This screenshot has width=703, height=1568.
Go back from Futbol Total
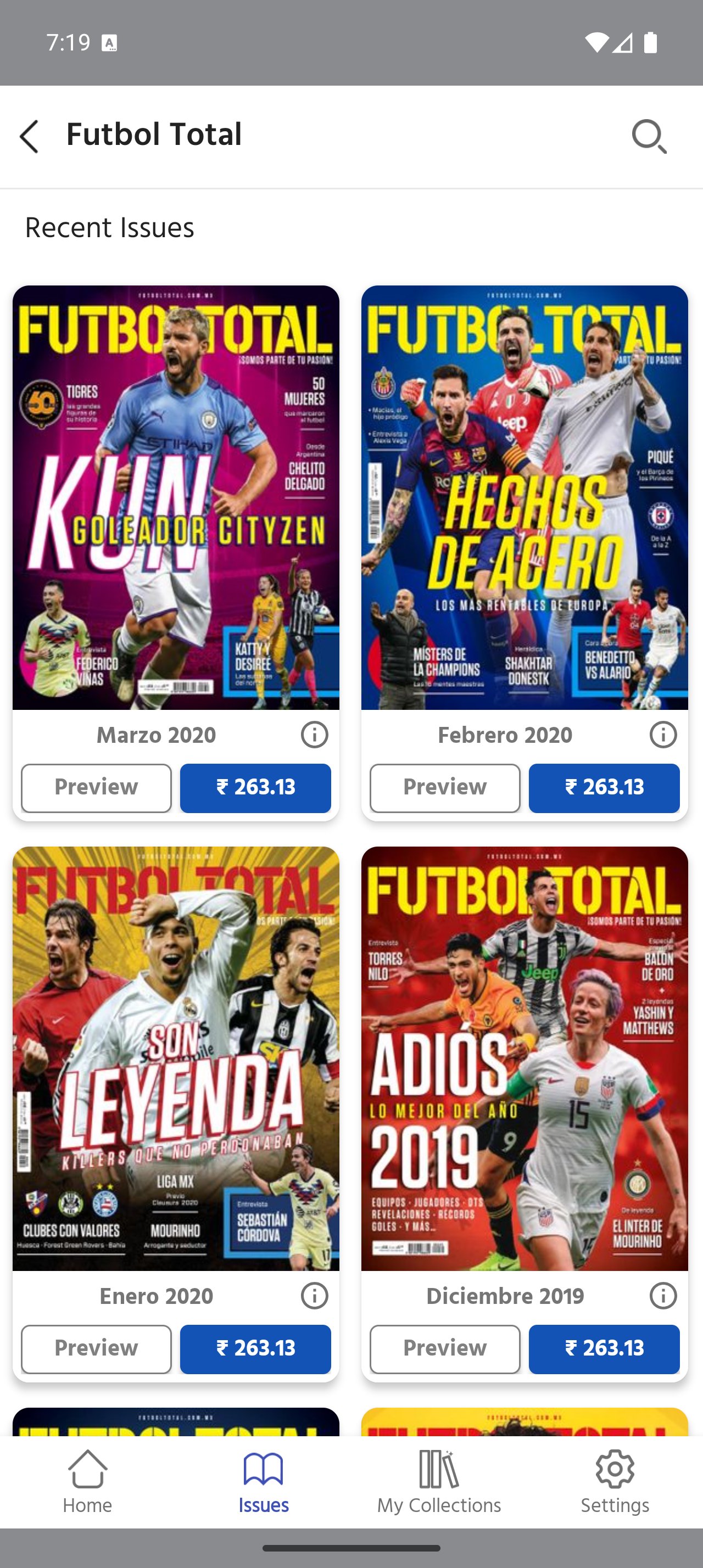[29, 136]
